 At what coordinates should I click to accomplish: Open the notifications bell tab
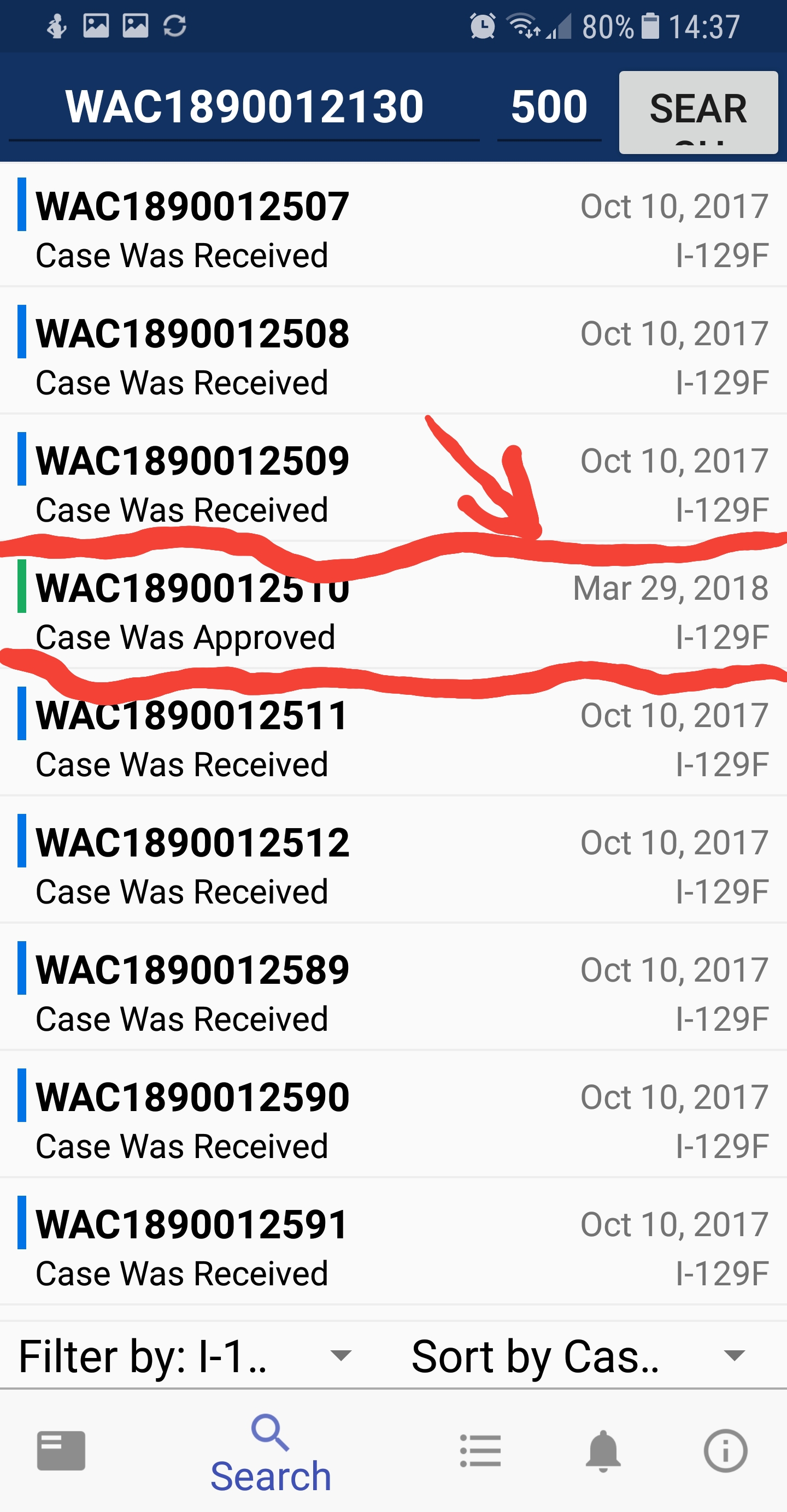603,1451
